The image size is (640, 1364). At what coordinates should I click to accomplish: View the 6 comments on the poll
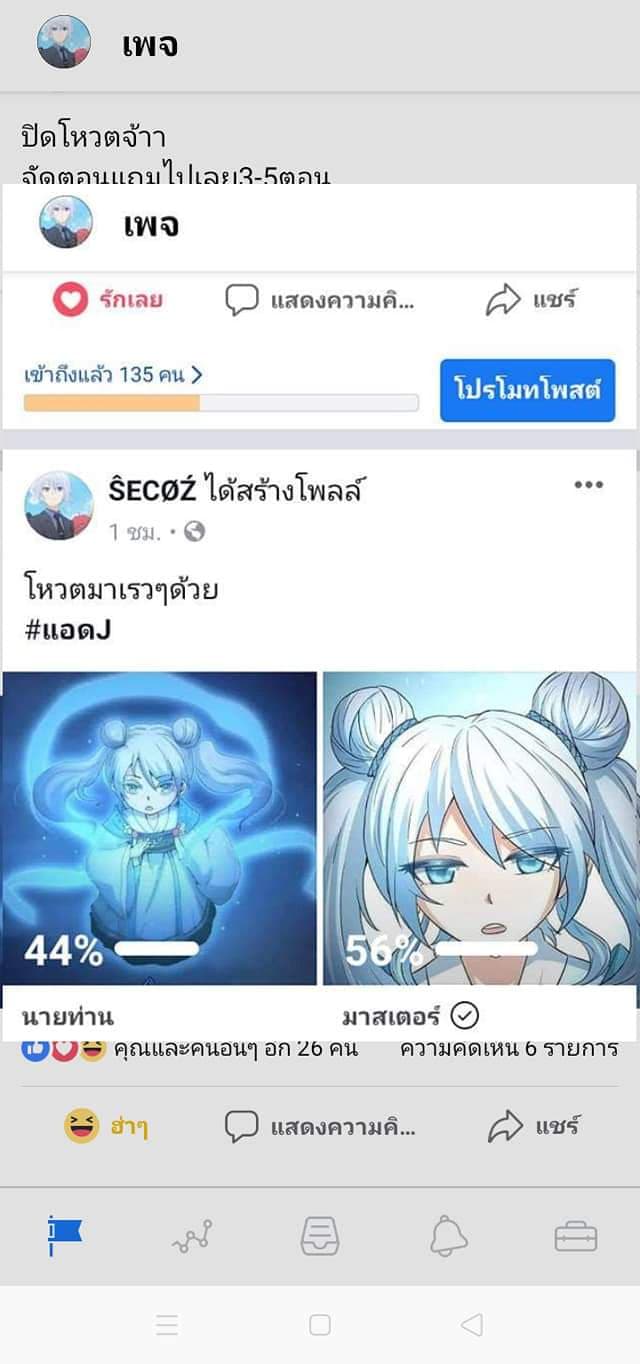[x=508, y=1049]
